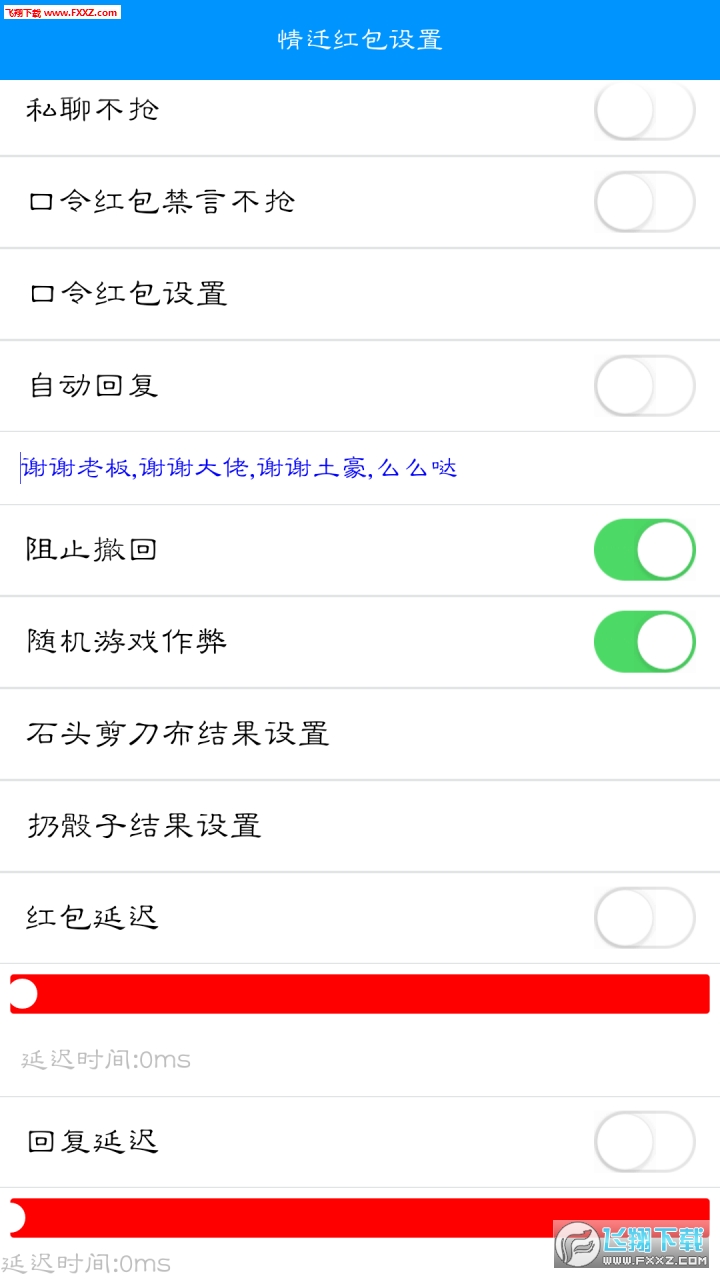The height and width of the screenshot is (1280, 720).
Task: Enable the 红包延迟 switch
Action: pos(644,917)
